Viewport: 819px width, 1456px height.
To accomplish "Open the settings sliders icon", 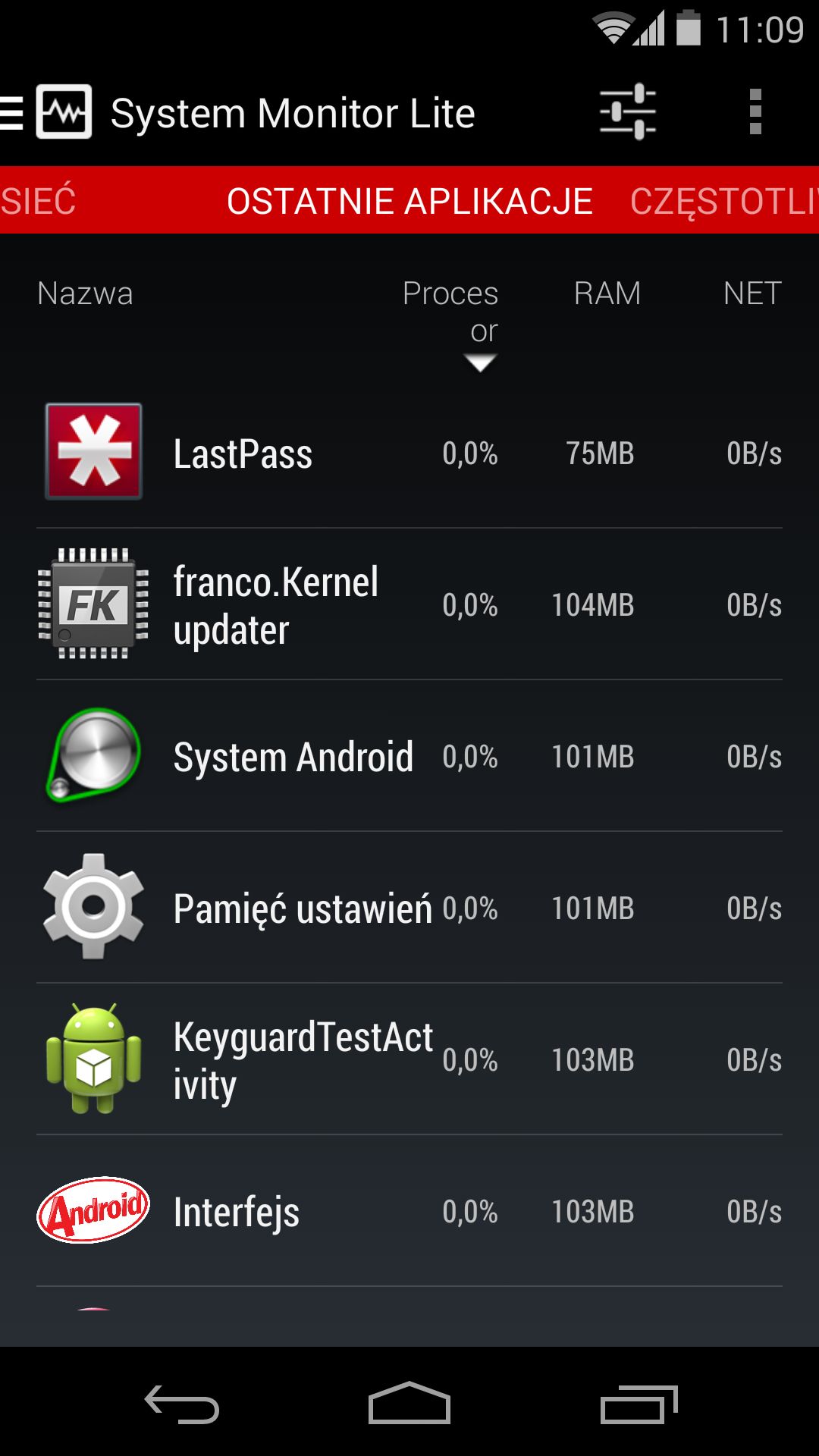I will click(628, 112).
